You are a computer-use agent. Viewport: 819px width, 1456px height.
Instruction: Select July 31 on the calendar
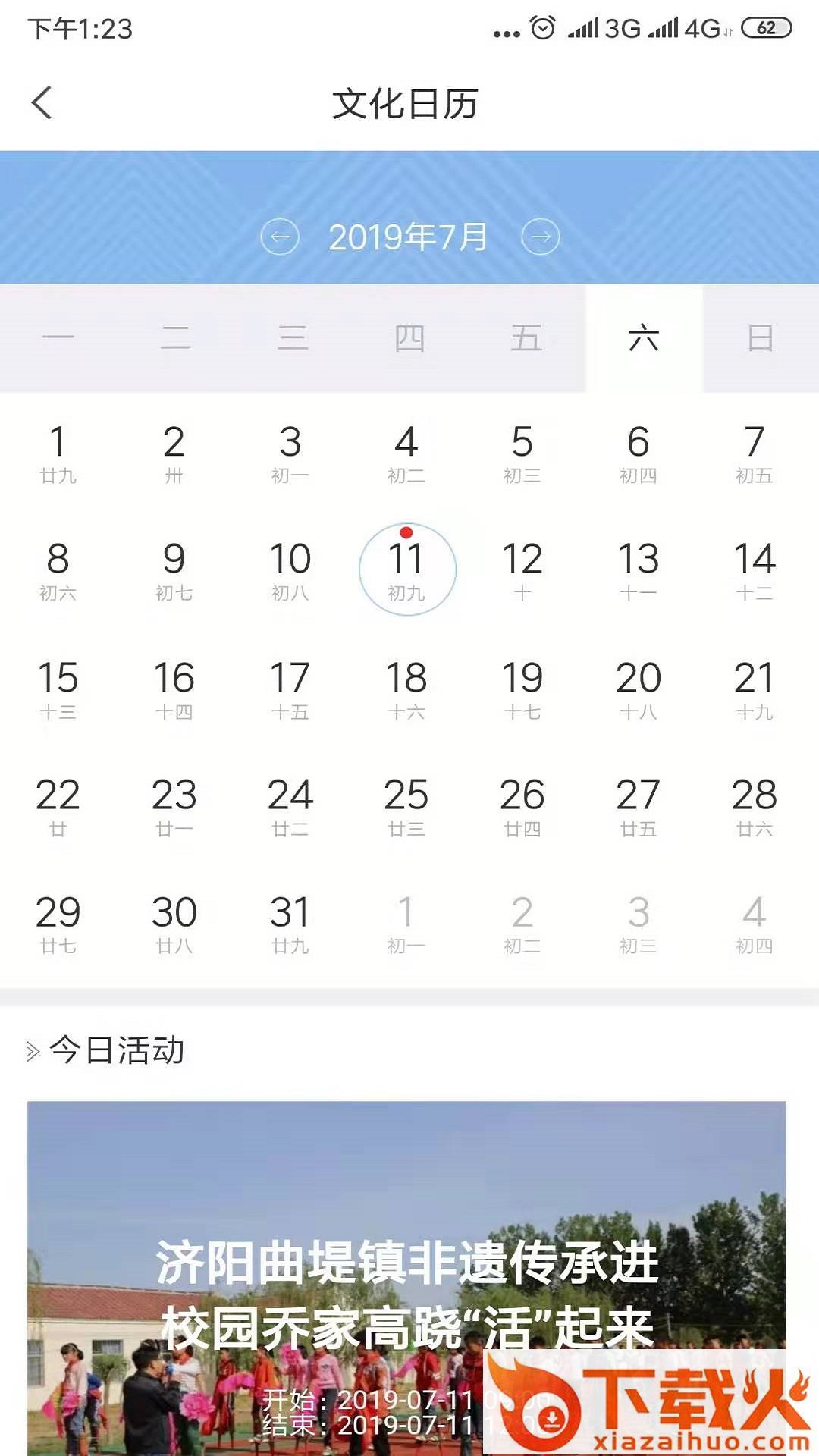290,924
